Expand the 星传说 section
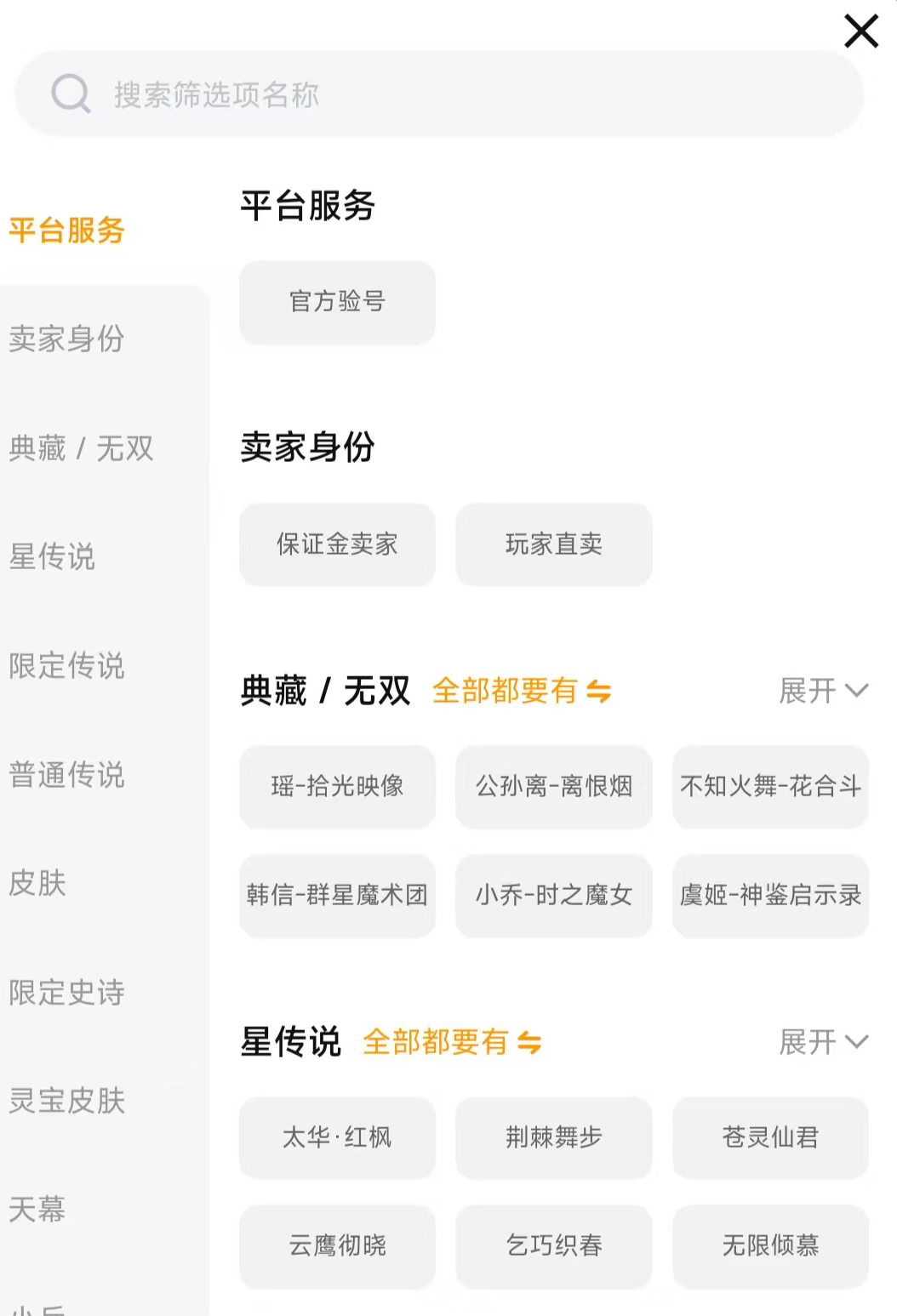The width and height of the screenshot is (897, 1316). [823, 1042]
